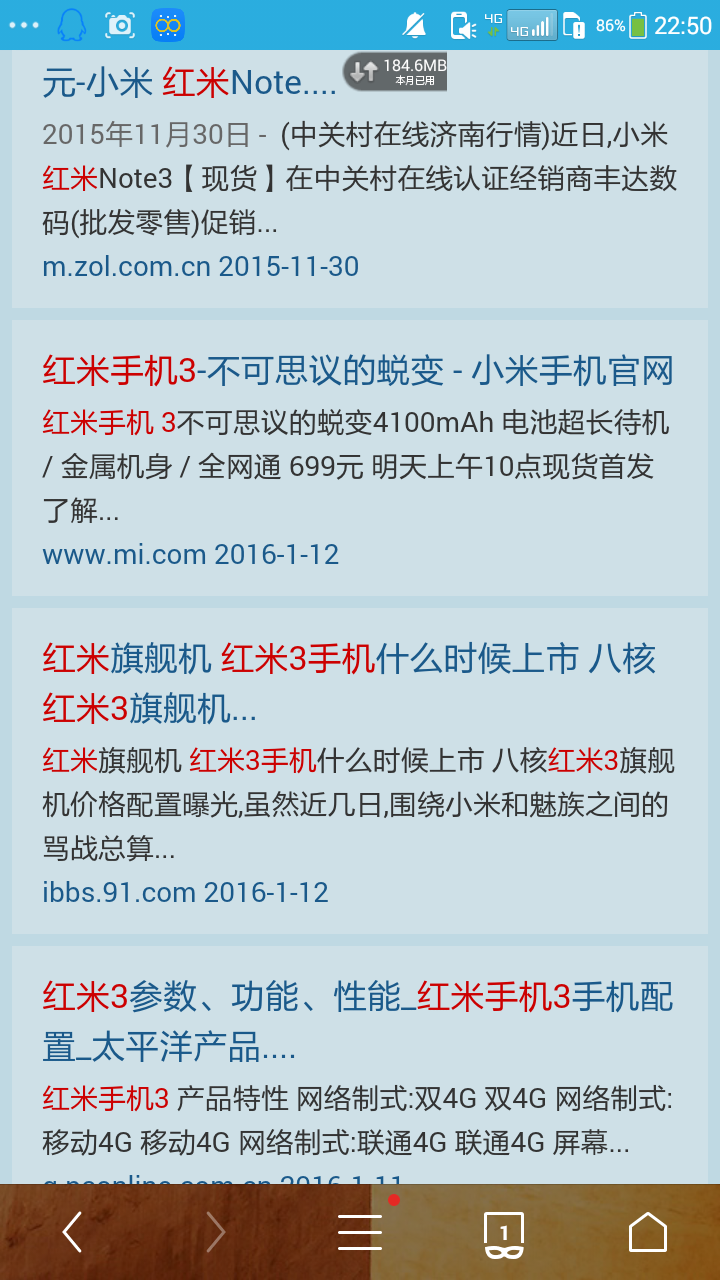Open the 小米 红米Note search result from m.zol.com.cn
Screen dimensions: 720x1280
(190, 82)
